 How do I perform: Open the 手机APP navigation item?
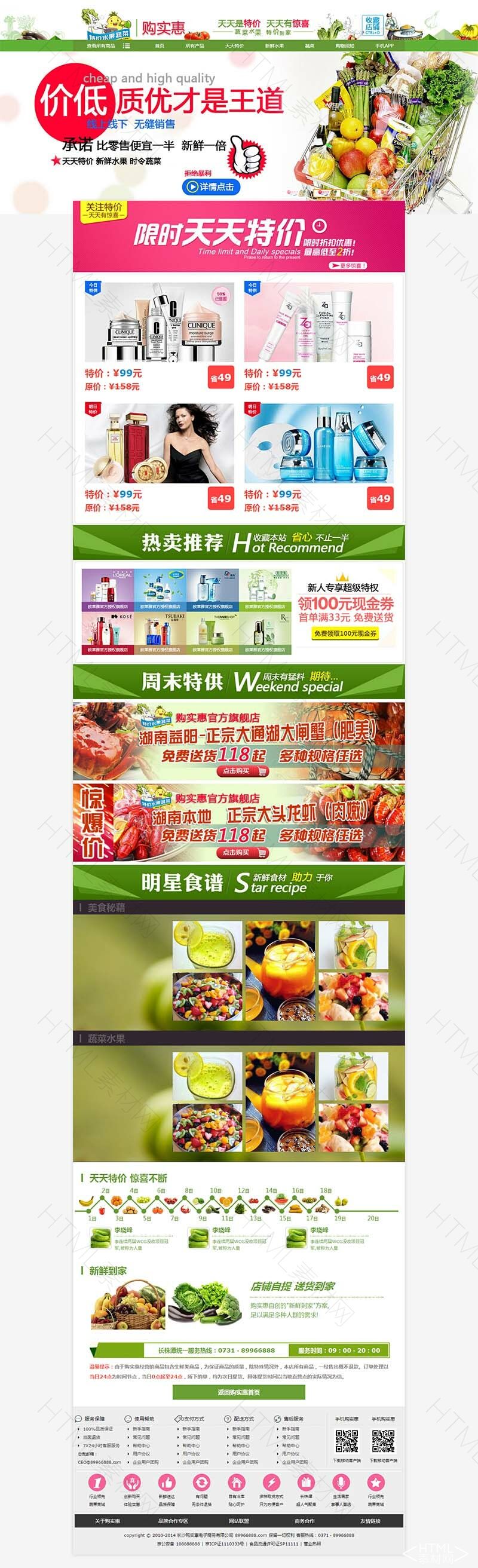384,45
